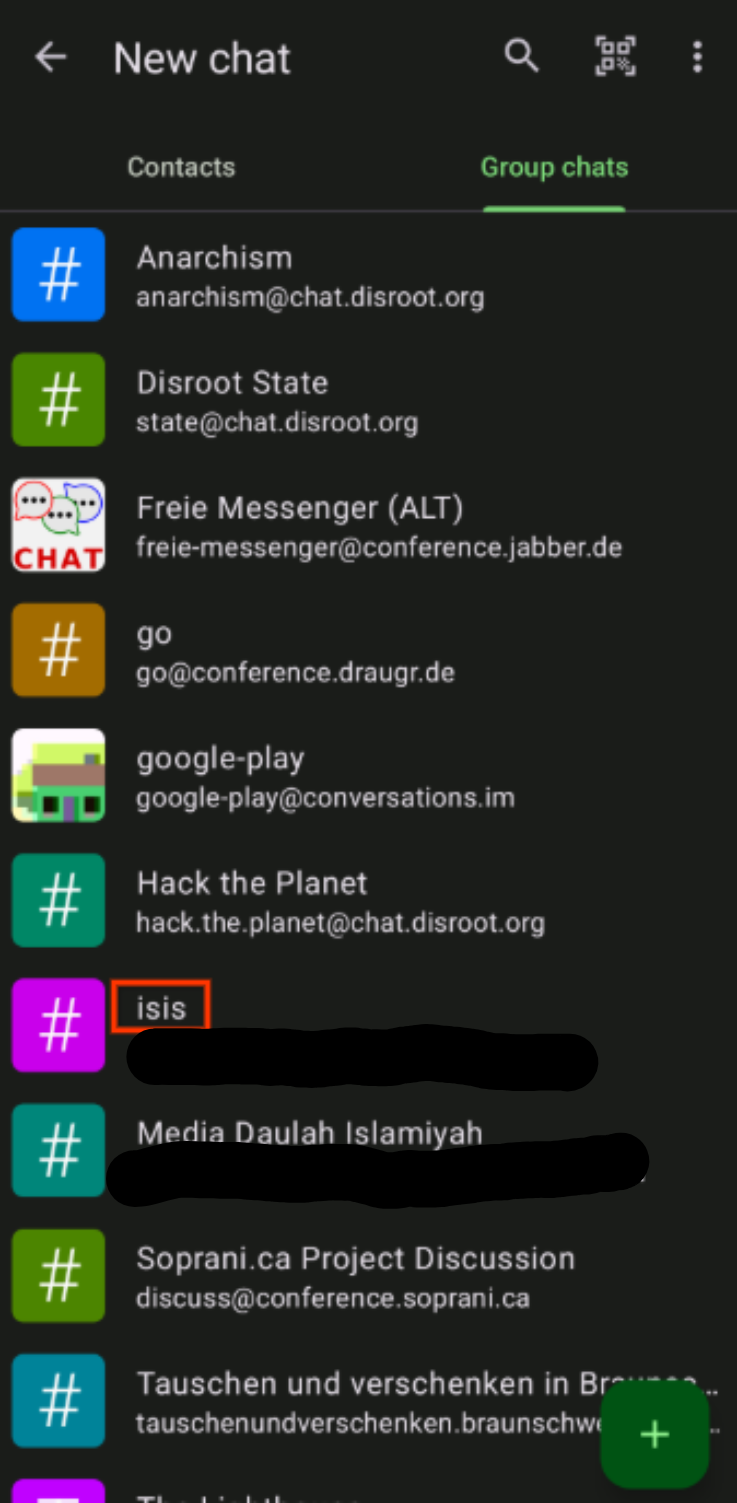Open the Anarchism group chat
The width and height of the screenshot is (737, 1503).
coord(310,275)
